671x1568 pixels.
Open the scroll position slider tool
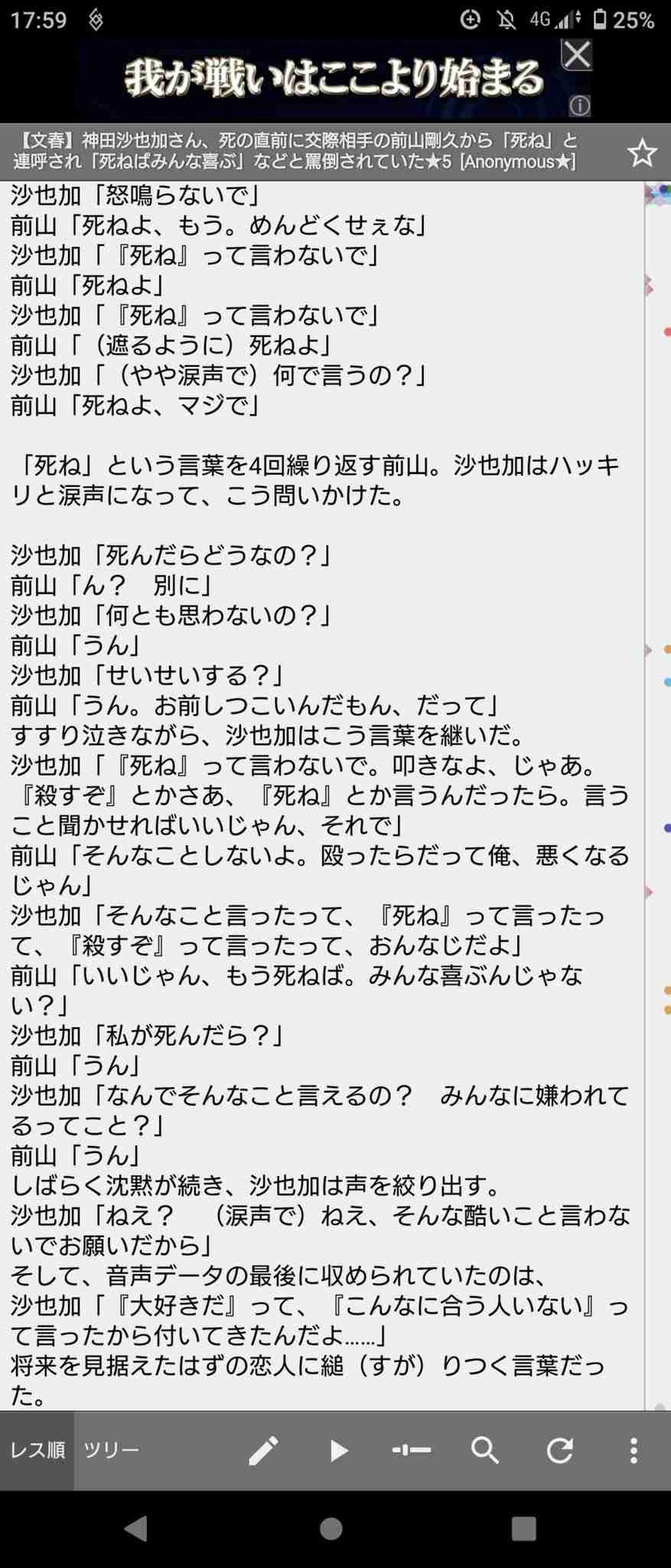[412, 1450]
